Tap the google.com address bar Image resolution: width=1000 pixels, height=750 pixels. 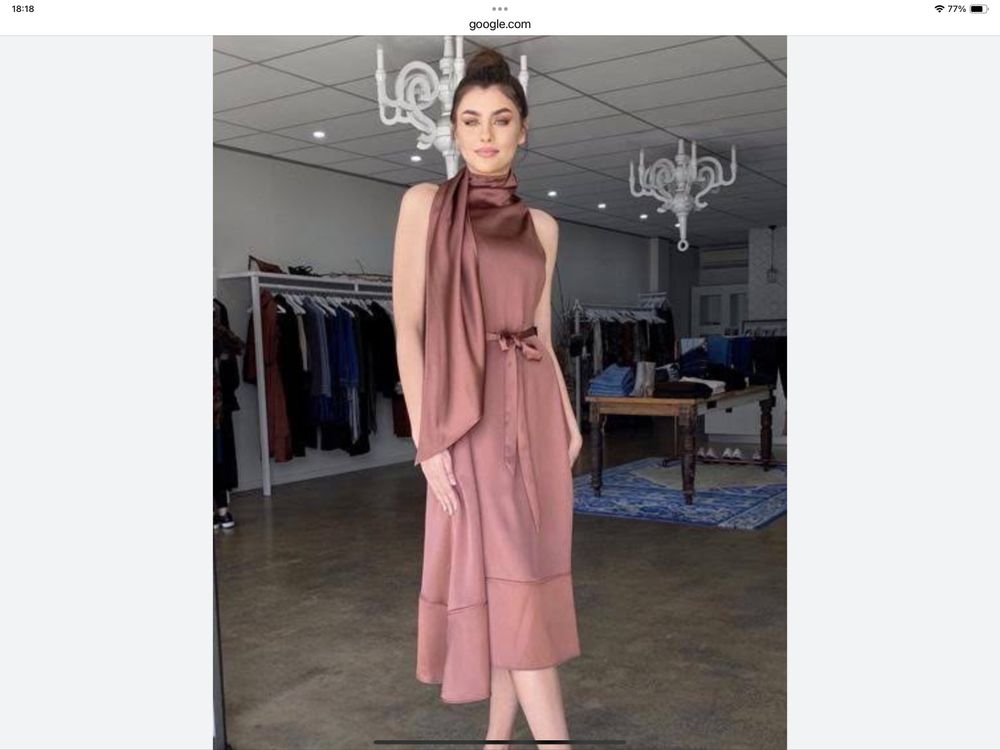click(499, 25)
